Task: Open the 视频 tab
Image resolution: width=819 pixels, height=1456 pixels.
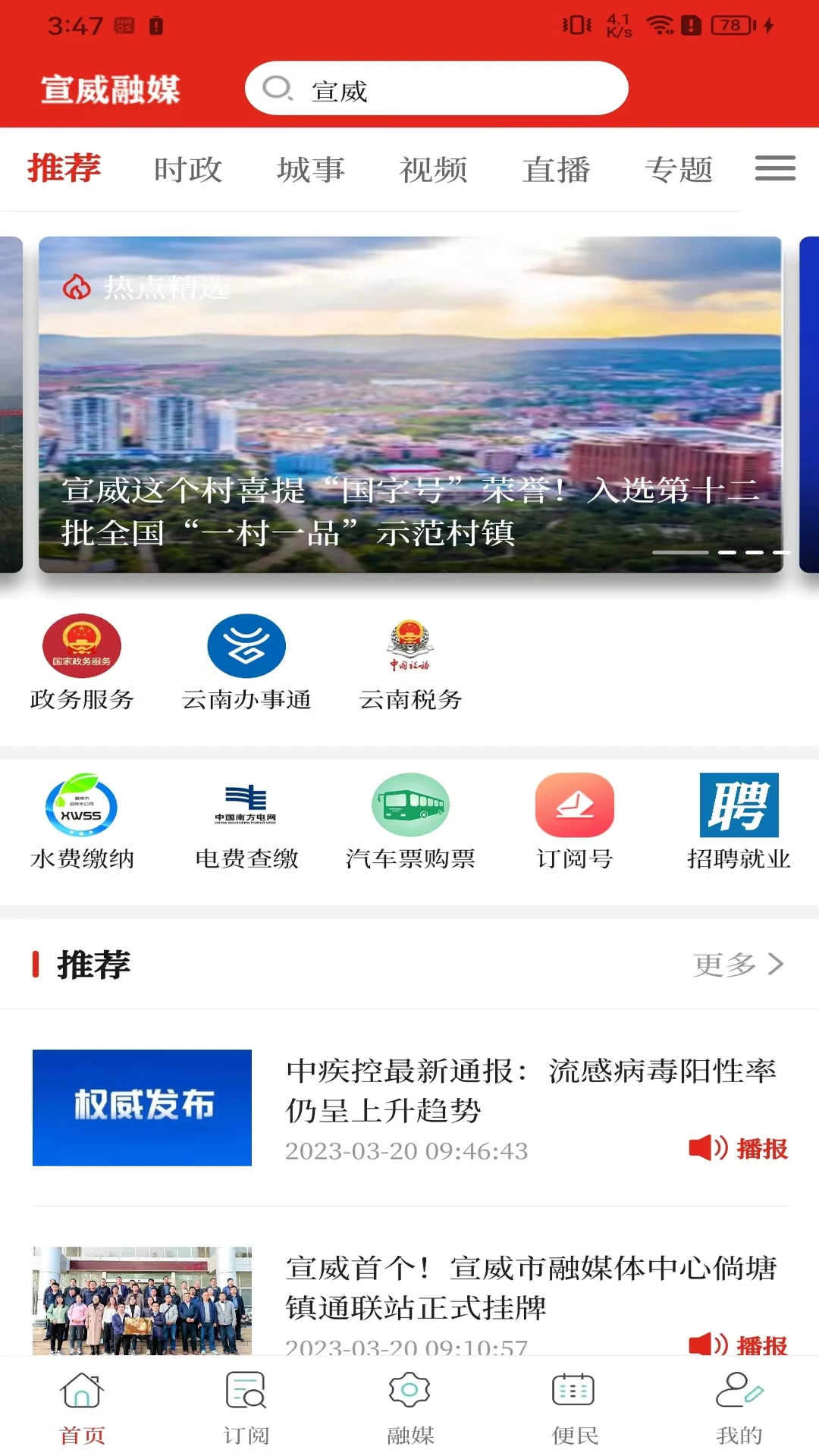Action: pos(434,169)
